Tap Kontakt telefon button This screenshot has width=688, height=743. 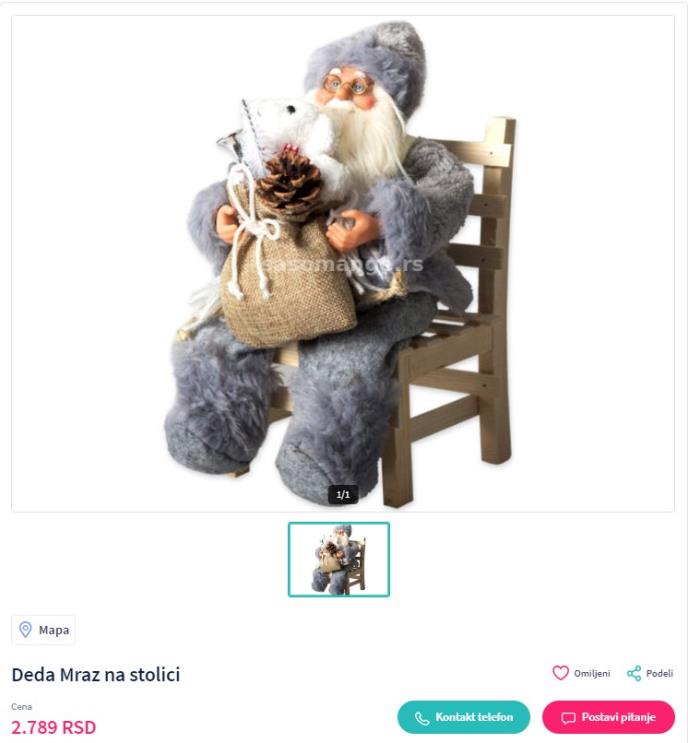pos(463,717)
